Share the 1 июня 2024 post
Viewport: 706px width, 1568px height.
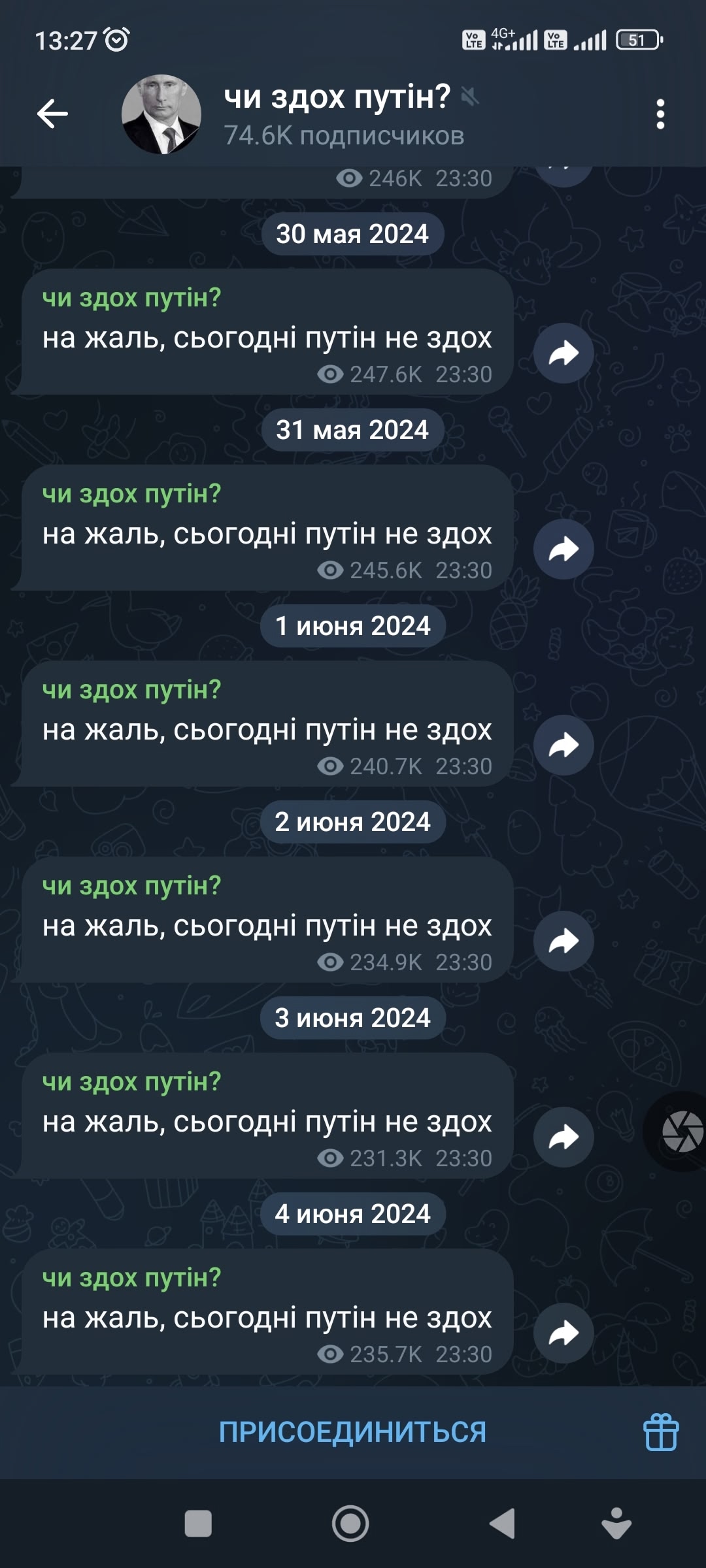pos(563,745)
